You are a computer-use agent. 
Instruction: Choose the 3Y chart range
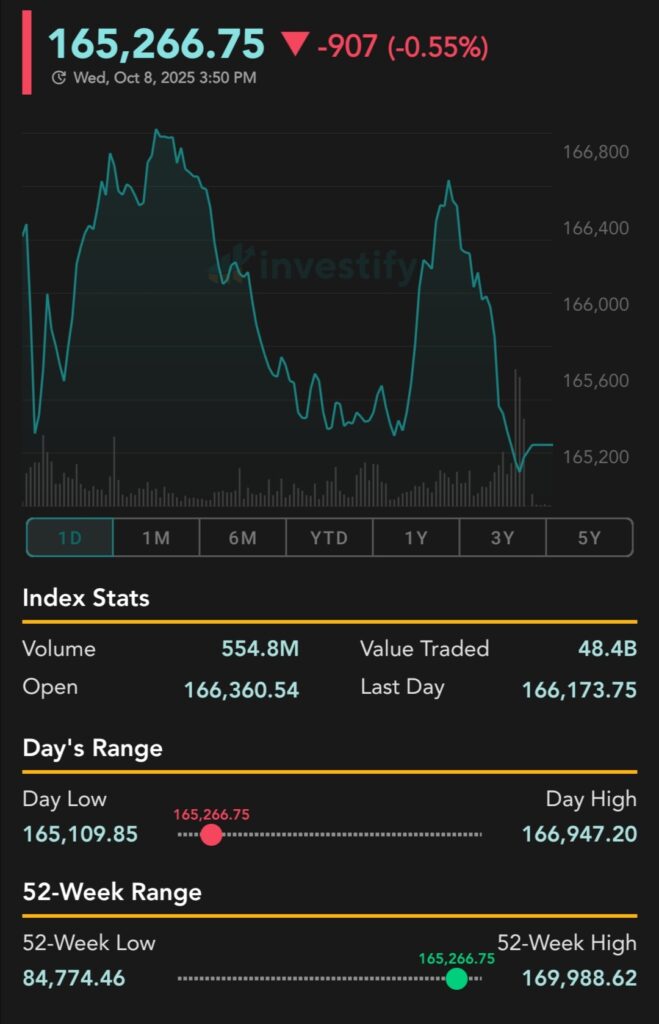(x=502, y=537)
